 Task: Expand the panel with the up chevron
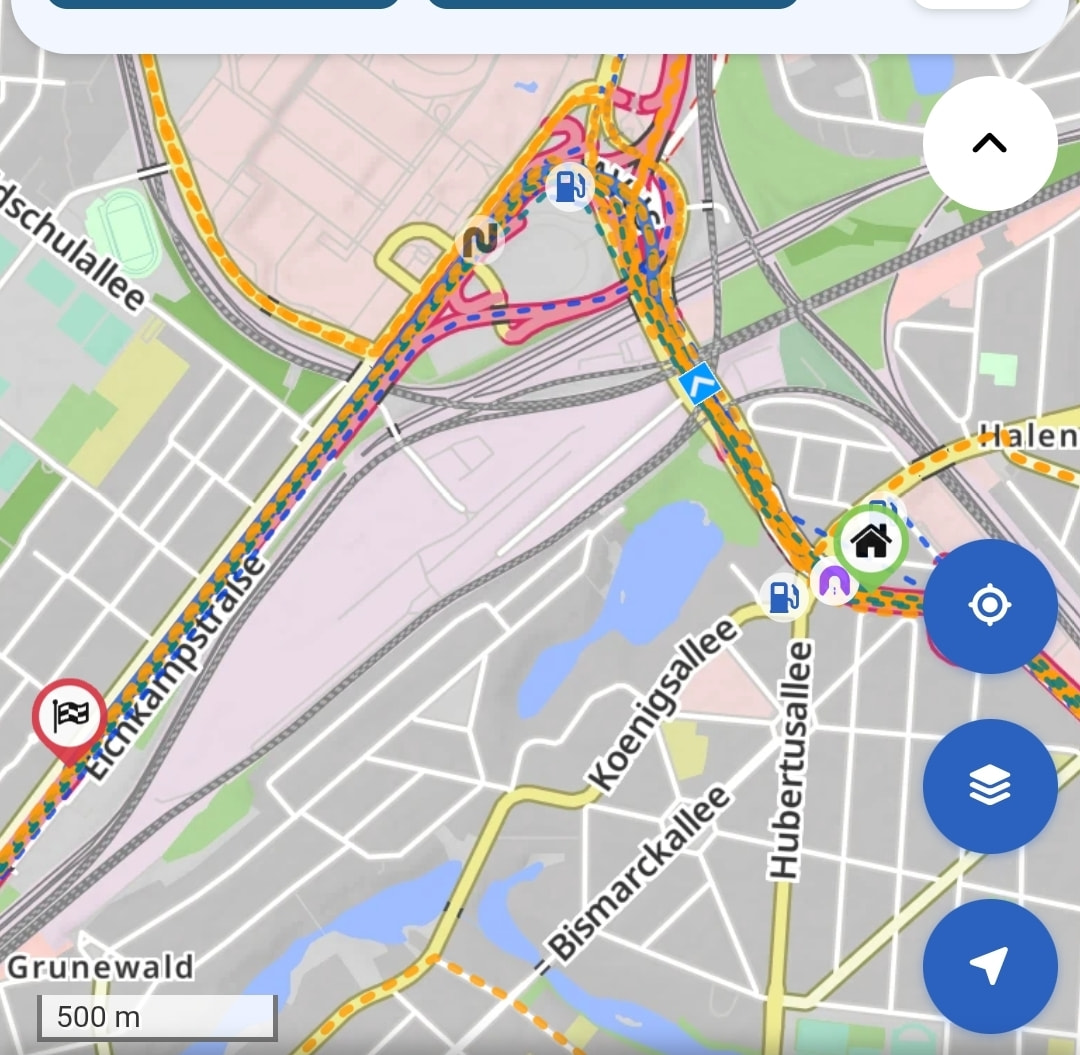(990, 143)
